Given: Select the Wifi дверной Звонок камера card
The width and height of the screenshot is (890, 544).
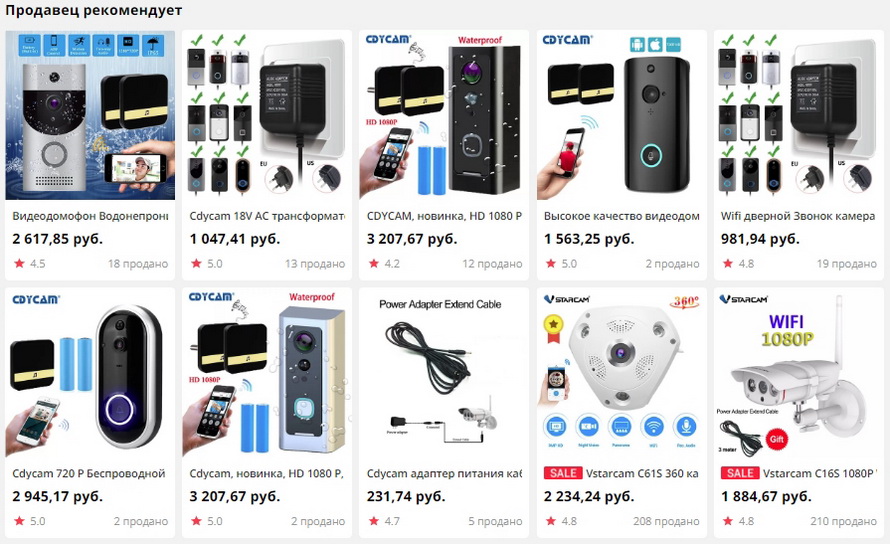Looking at the screenshot, I should coord(798,116).
